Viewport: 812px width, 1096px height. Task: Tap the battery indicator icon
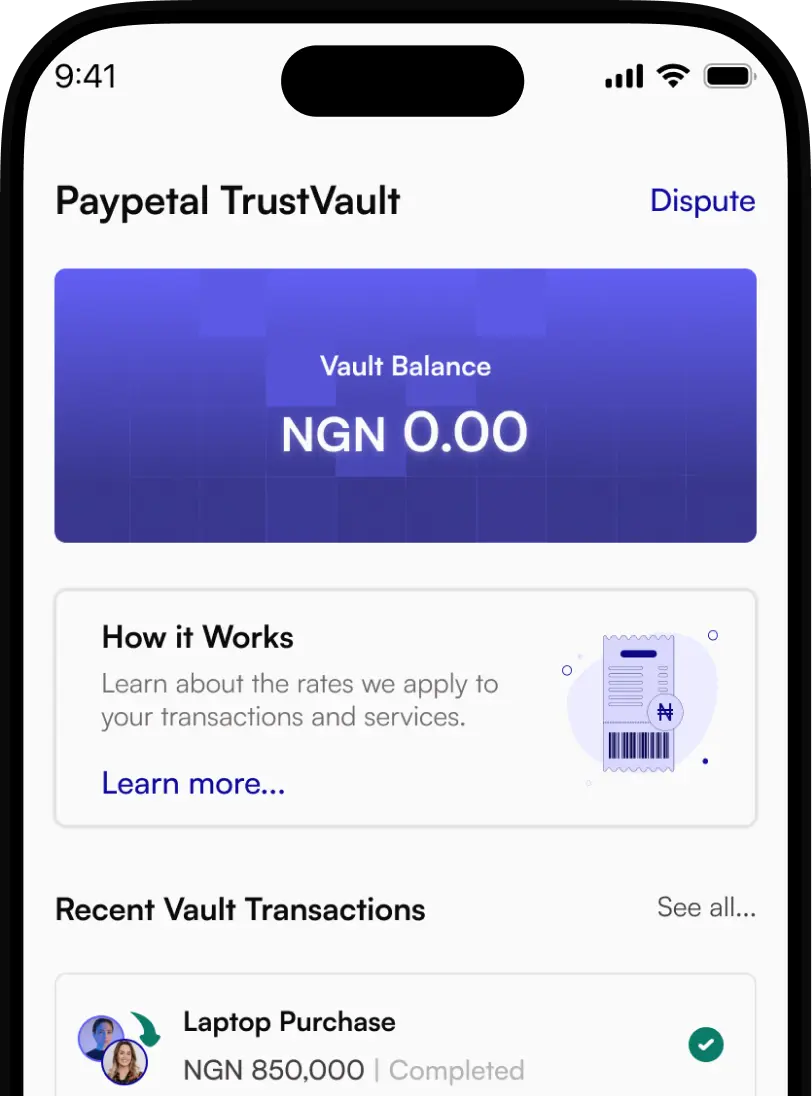click(728, 74)
